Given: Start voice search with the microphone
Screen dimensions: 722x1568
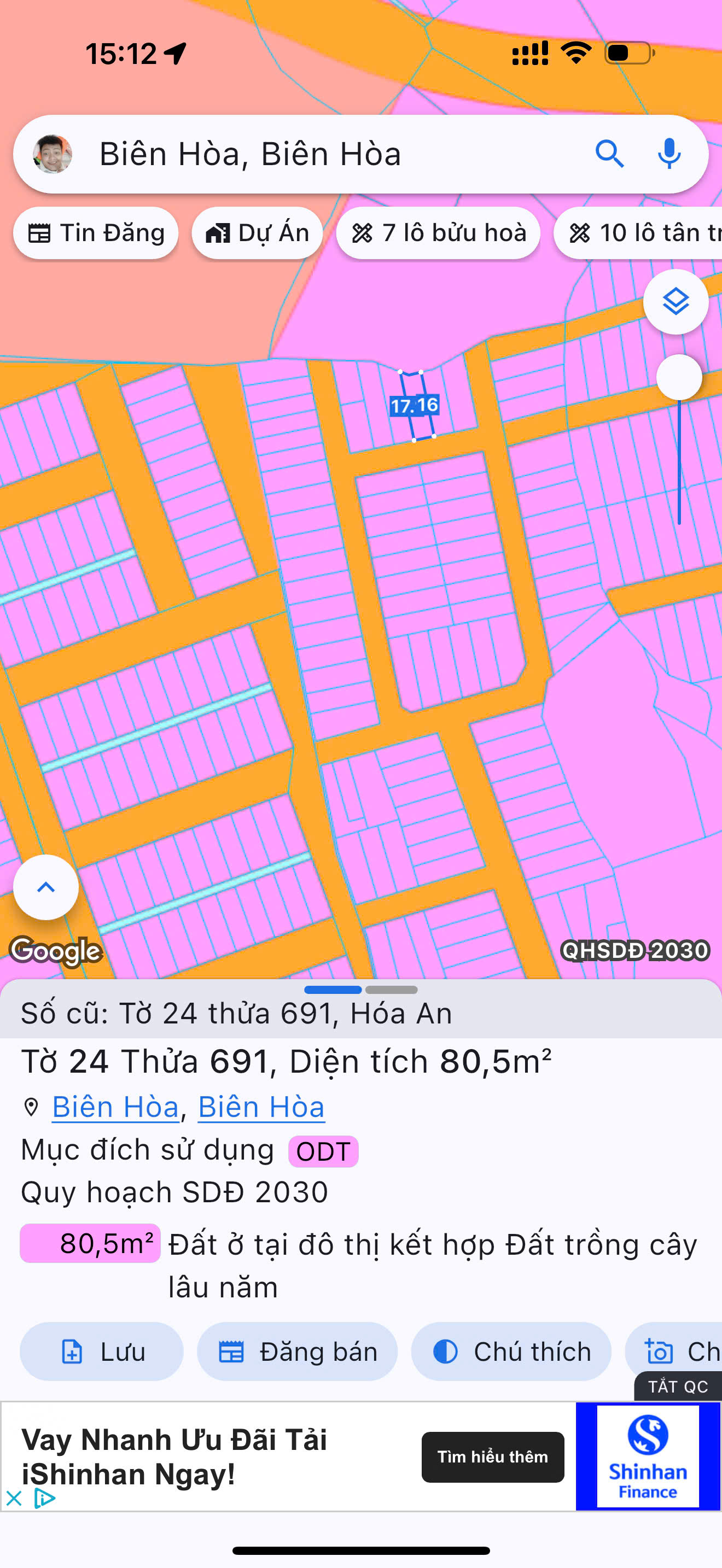Looking at the screenshot, I should click(668, 154).
